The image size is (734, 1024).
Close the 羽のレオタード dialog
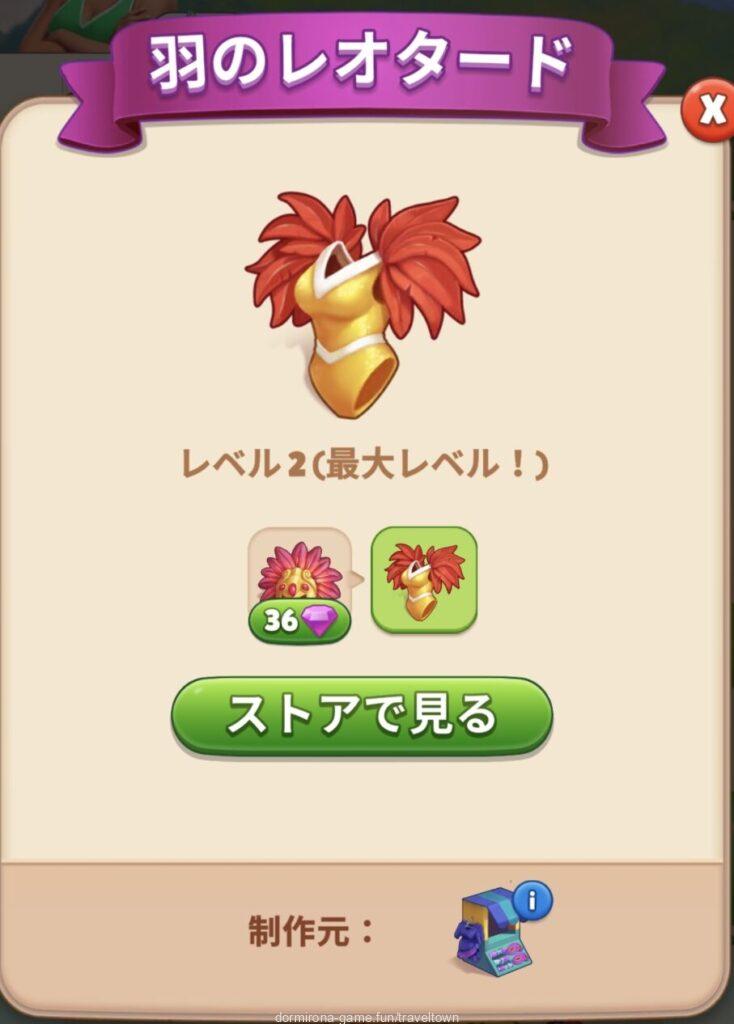711,109
